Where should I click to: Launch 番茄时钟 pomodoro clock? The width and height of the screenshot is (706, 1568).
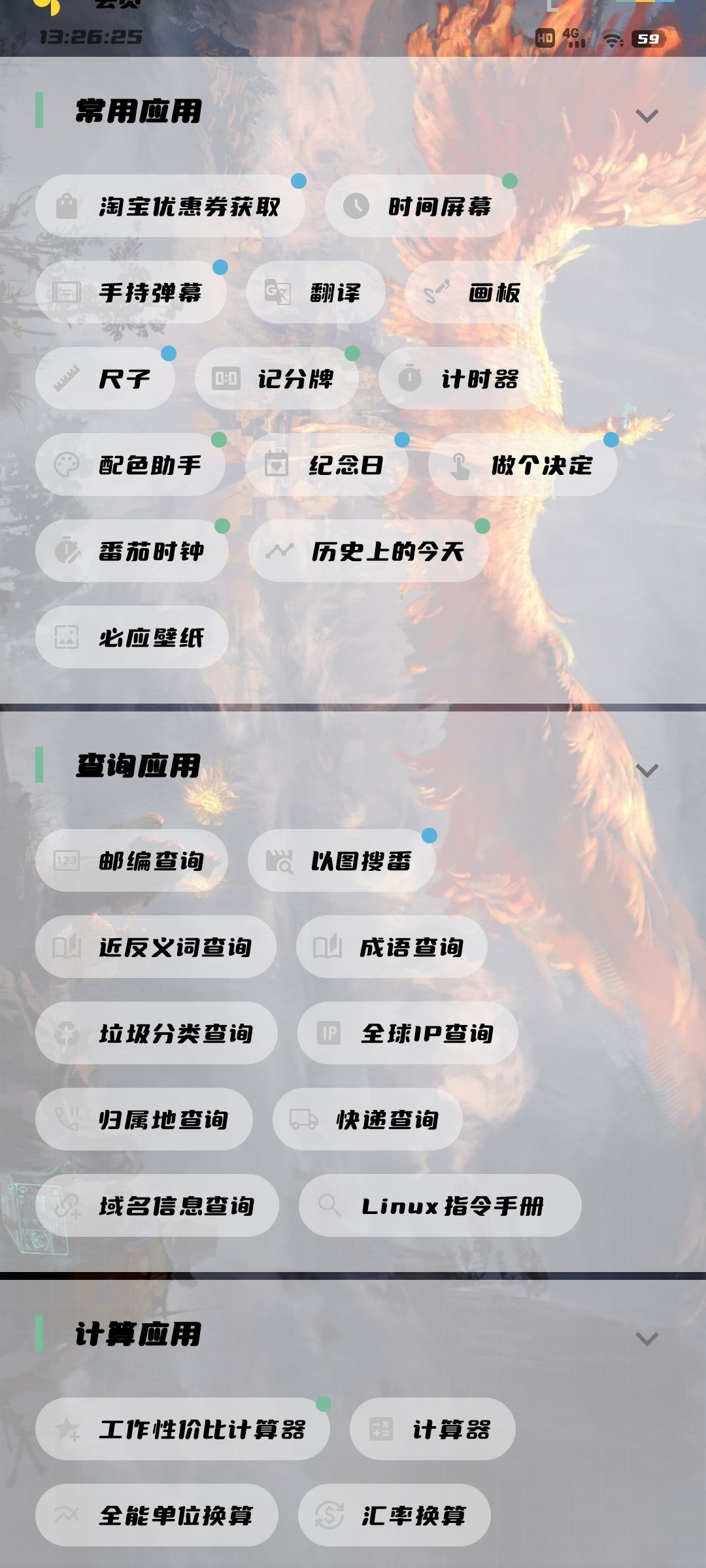(x=132, y=551)
